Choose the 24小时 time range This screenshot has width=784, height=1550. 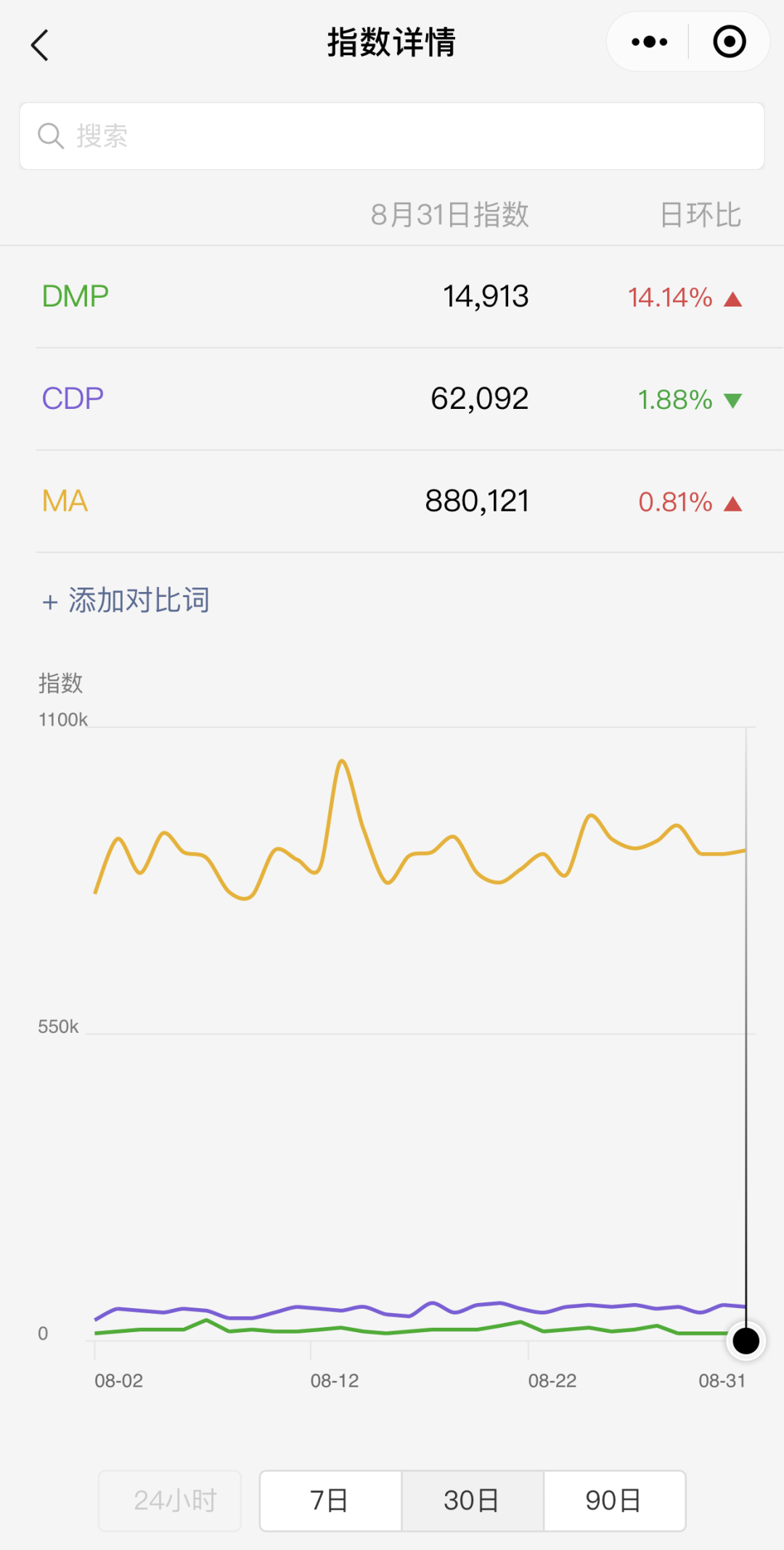coord(170,1501)
